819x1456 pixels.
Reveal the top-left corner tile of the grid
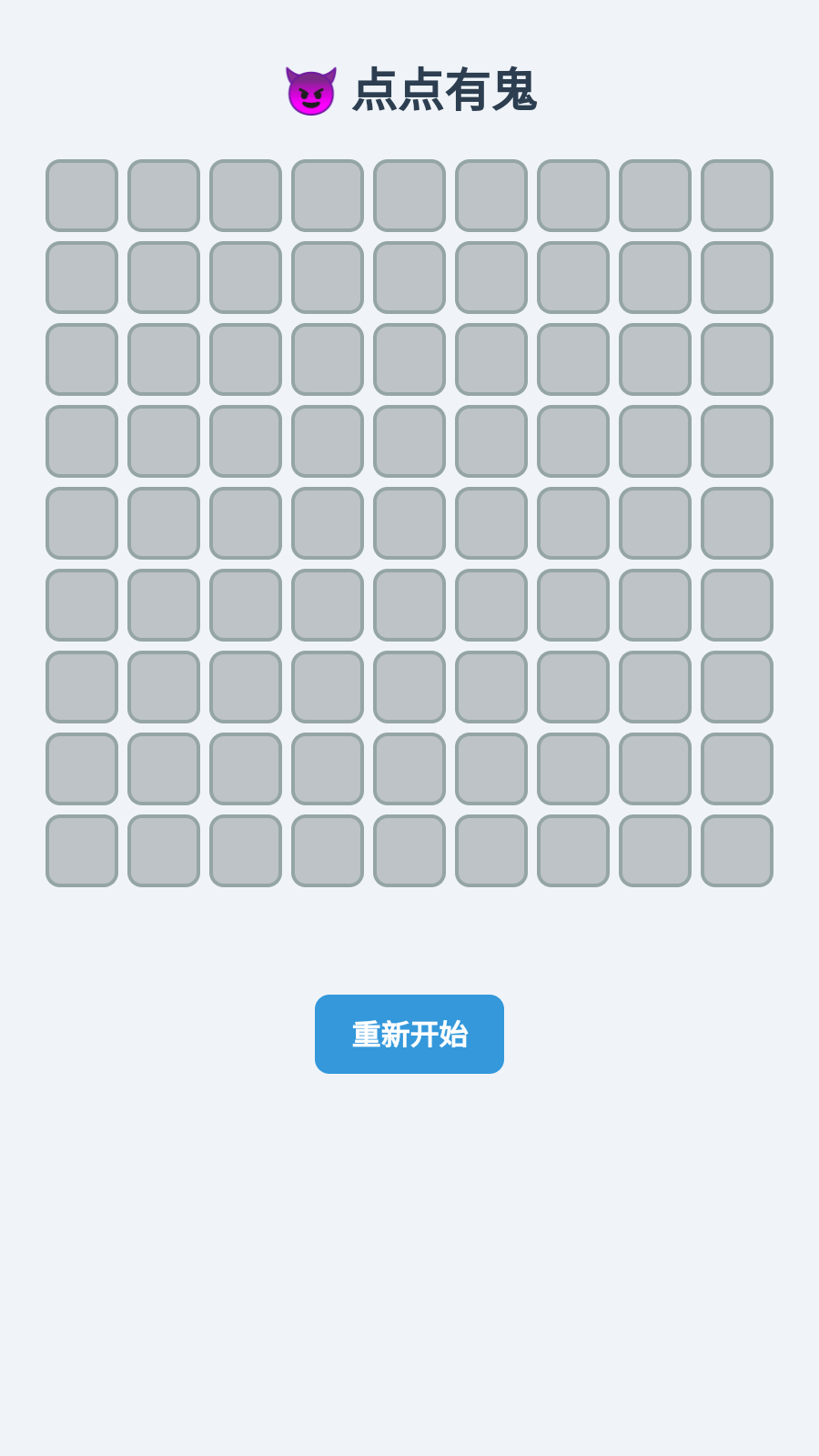point(82,196)
